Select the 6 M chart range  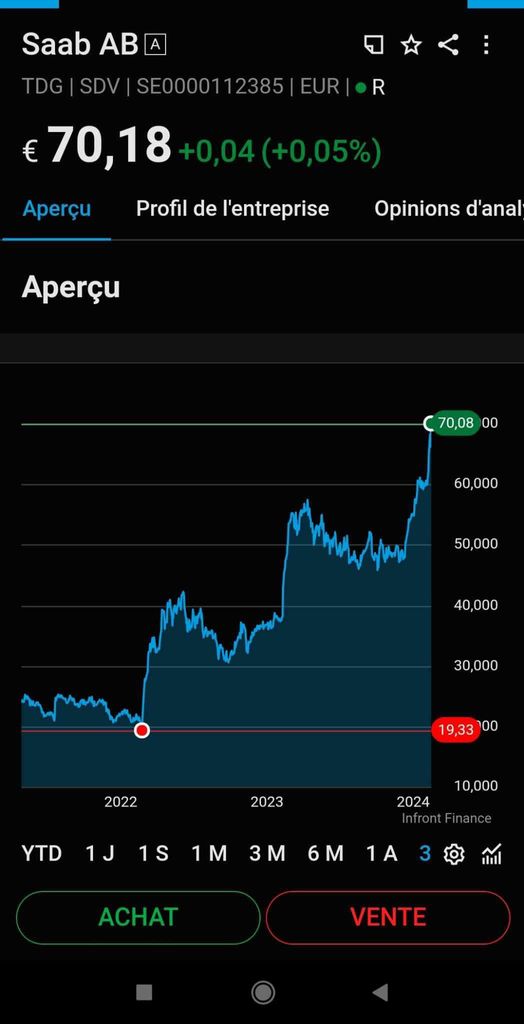tap(325, 854)
